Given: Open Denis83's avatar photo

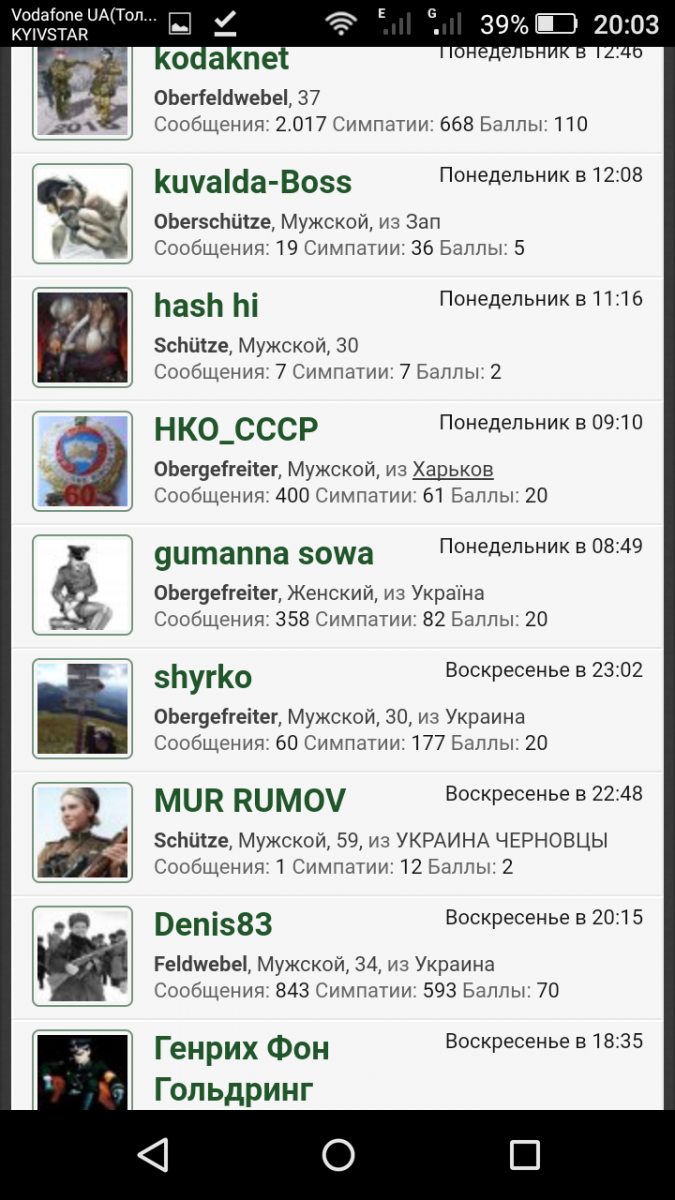Looking at the screenshot, I should [82, 955].
